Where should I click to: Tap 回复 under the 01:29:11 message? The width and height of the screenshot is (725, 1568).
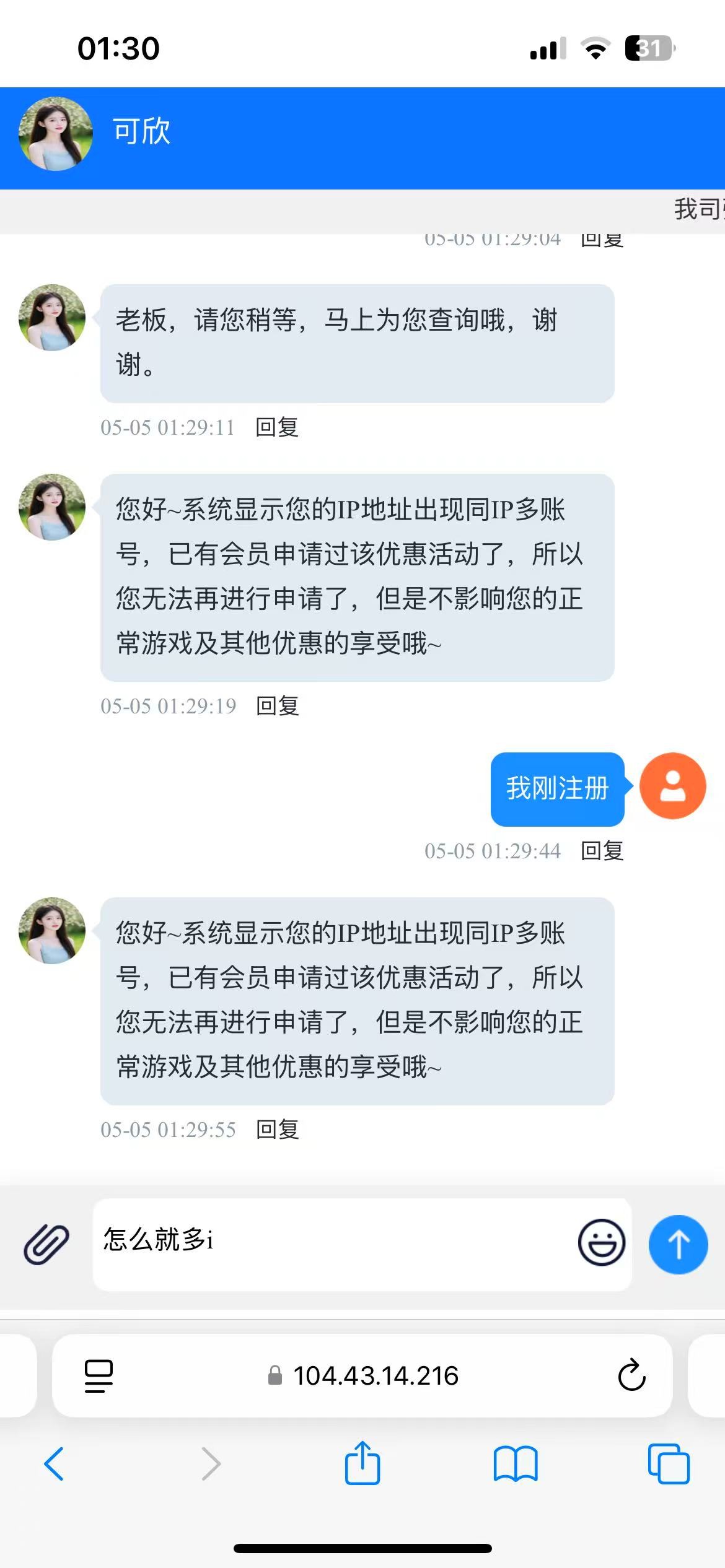pos(277,427)
